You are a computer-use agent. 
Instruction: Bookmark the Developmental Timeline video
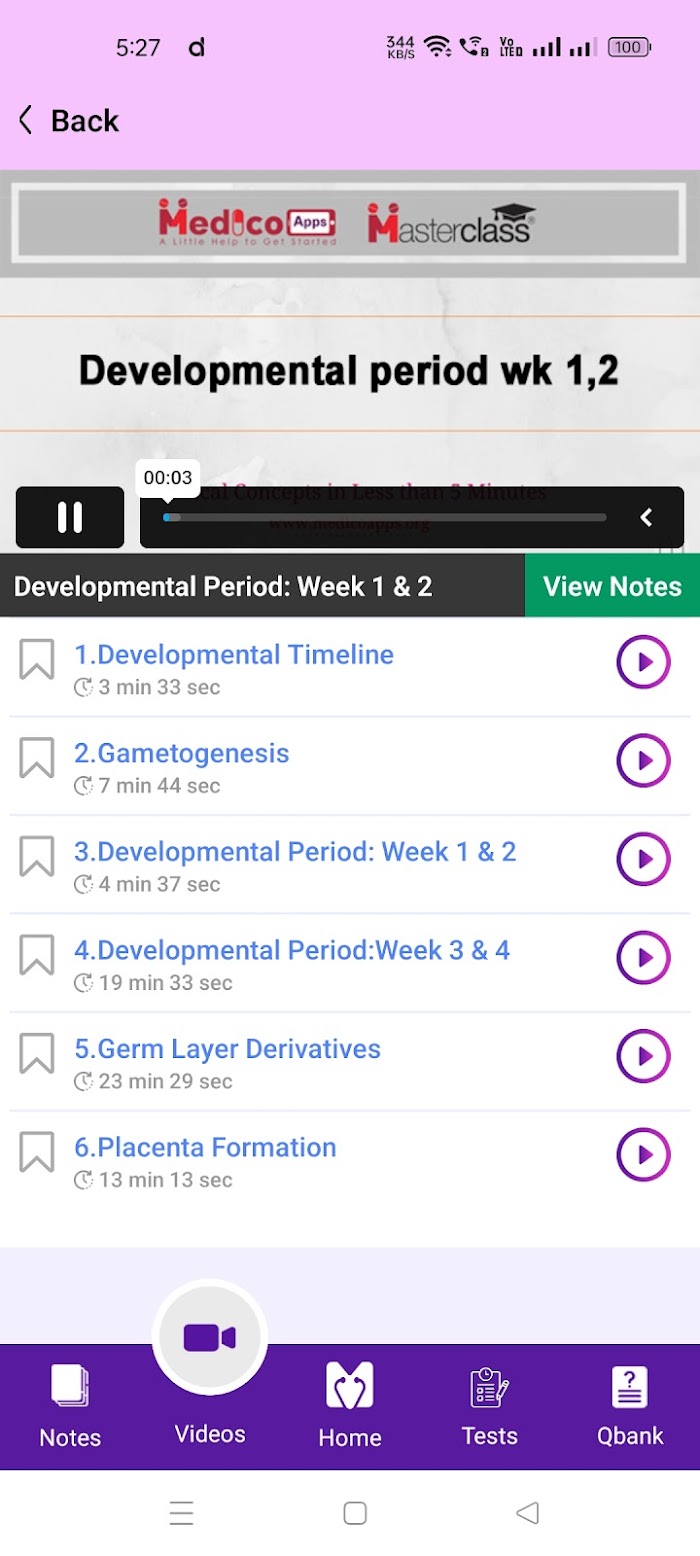pos(37,660)
